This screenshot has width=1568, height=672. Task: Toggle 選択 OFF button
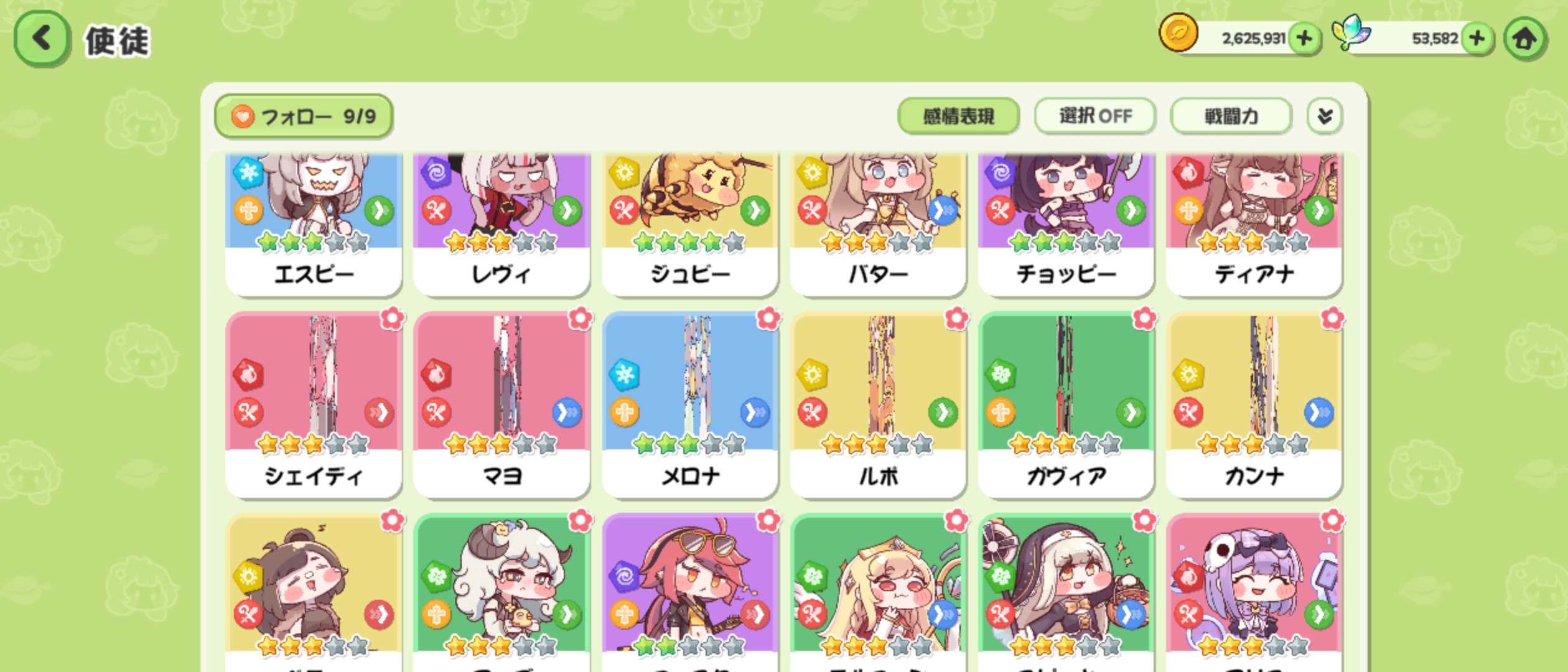(x=1094, y=116)
